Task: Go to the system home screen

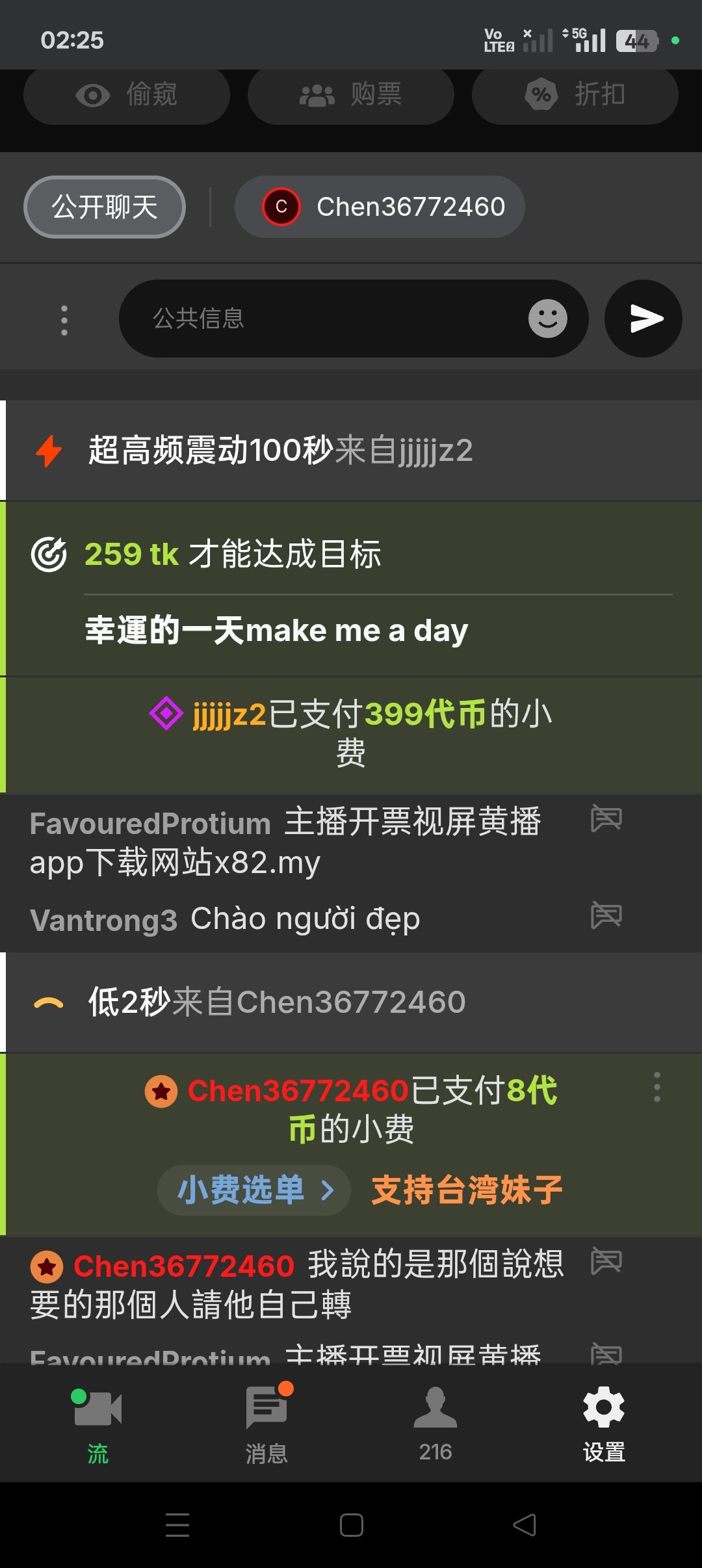Action: pos(351,1525)
